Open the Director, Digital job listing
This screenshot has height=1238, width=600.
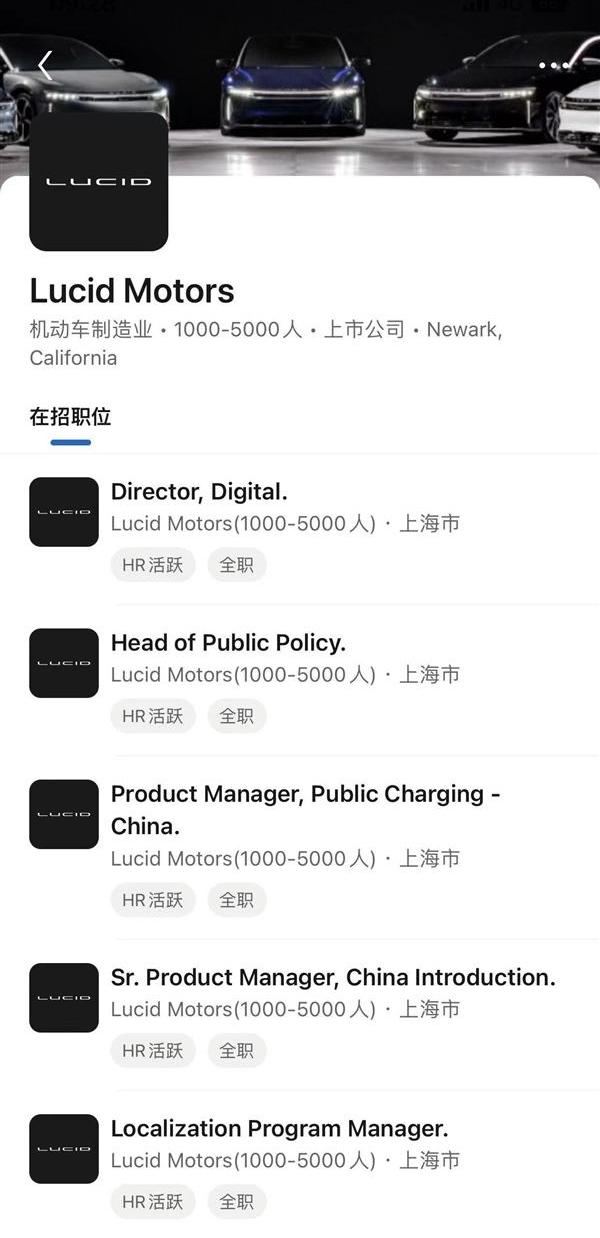[x=199, y=492]
